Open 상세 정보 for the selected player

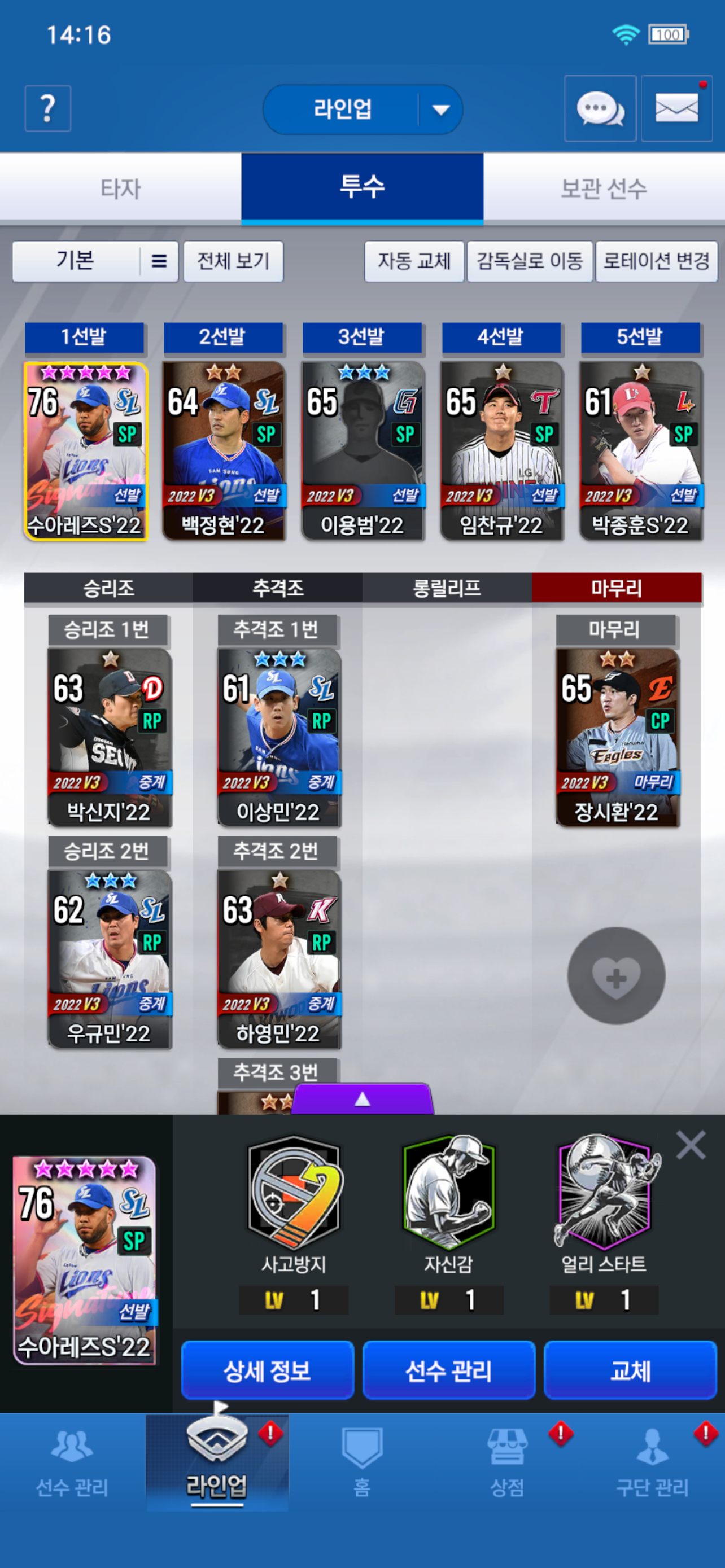267,1370
